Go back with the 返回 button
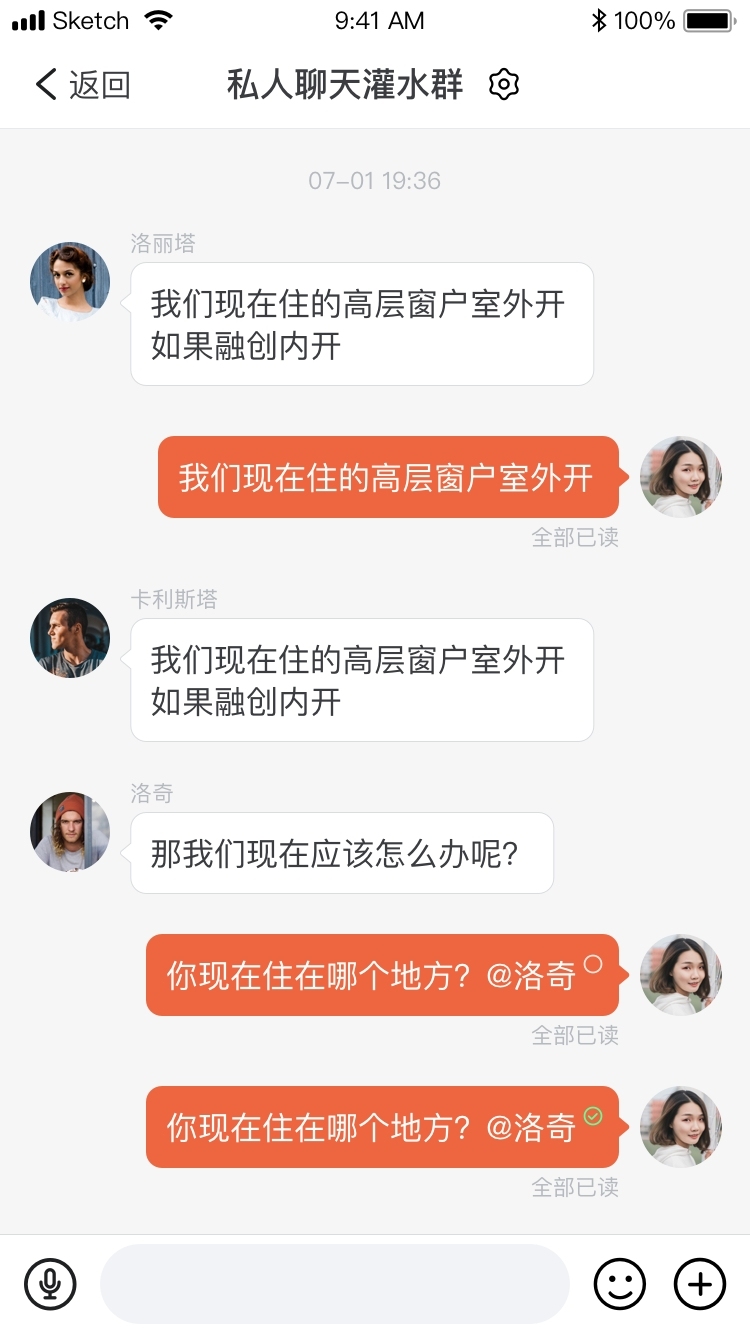 tap(82, 85)
